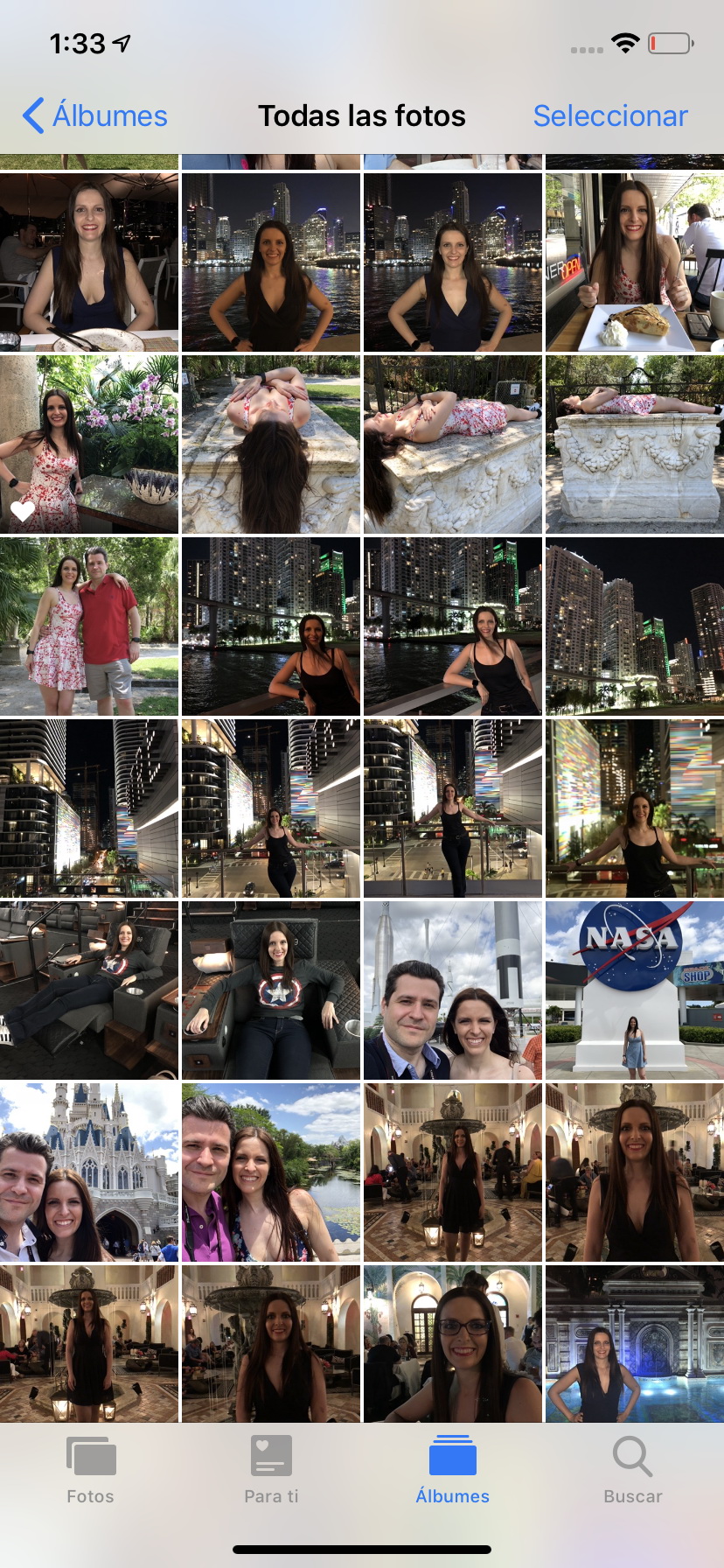Viewport: 724px width, 1568px height.
Task: Open the favorited photo with orchids
Action: pos(89,444)
